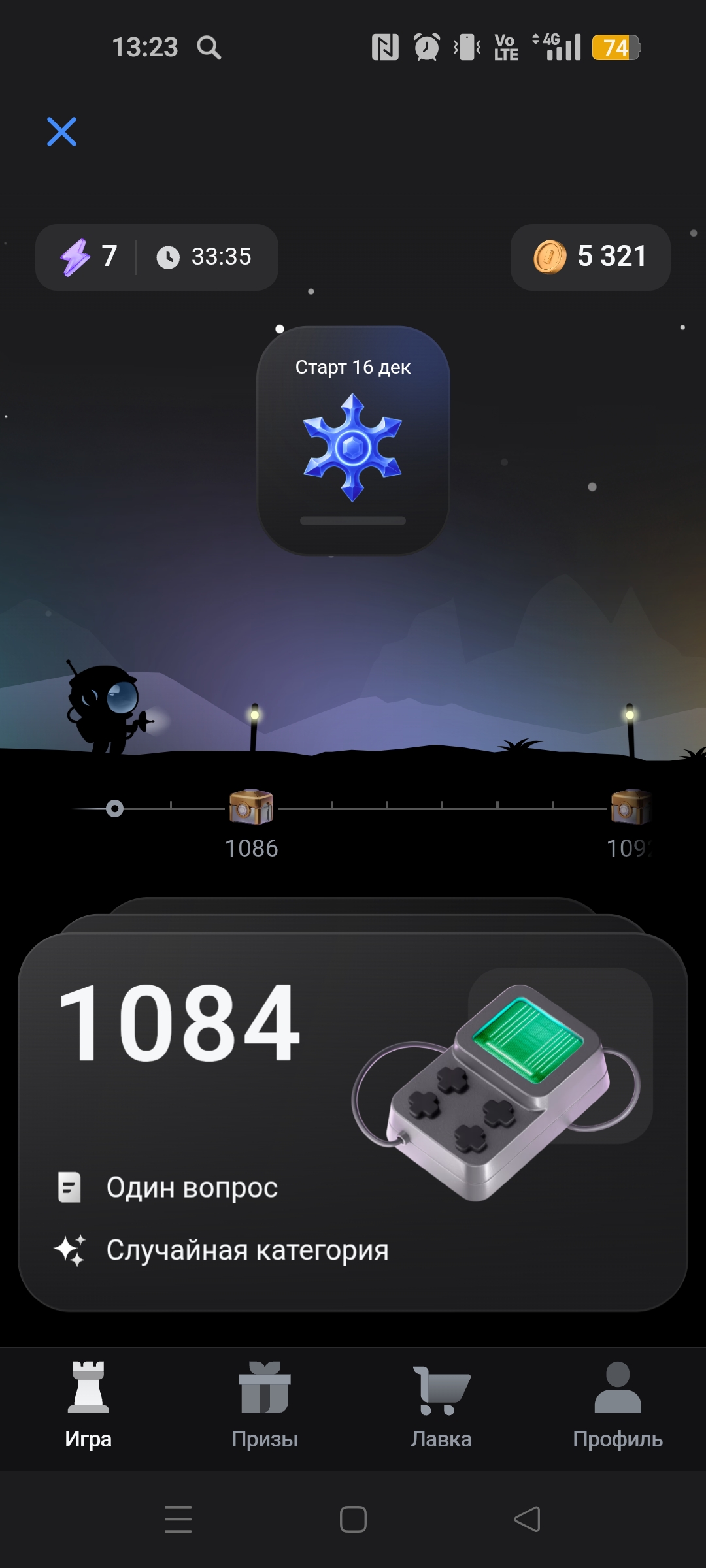Start level 1084 question card
The height and width of the screenshot is (1568, 706).
[x=353, y=1121]
